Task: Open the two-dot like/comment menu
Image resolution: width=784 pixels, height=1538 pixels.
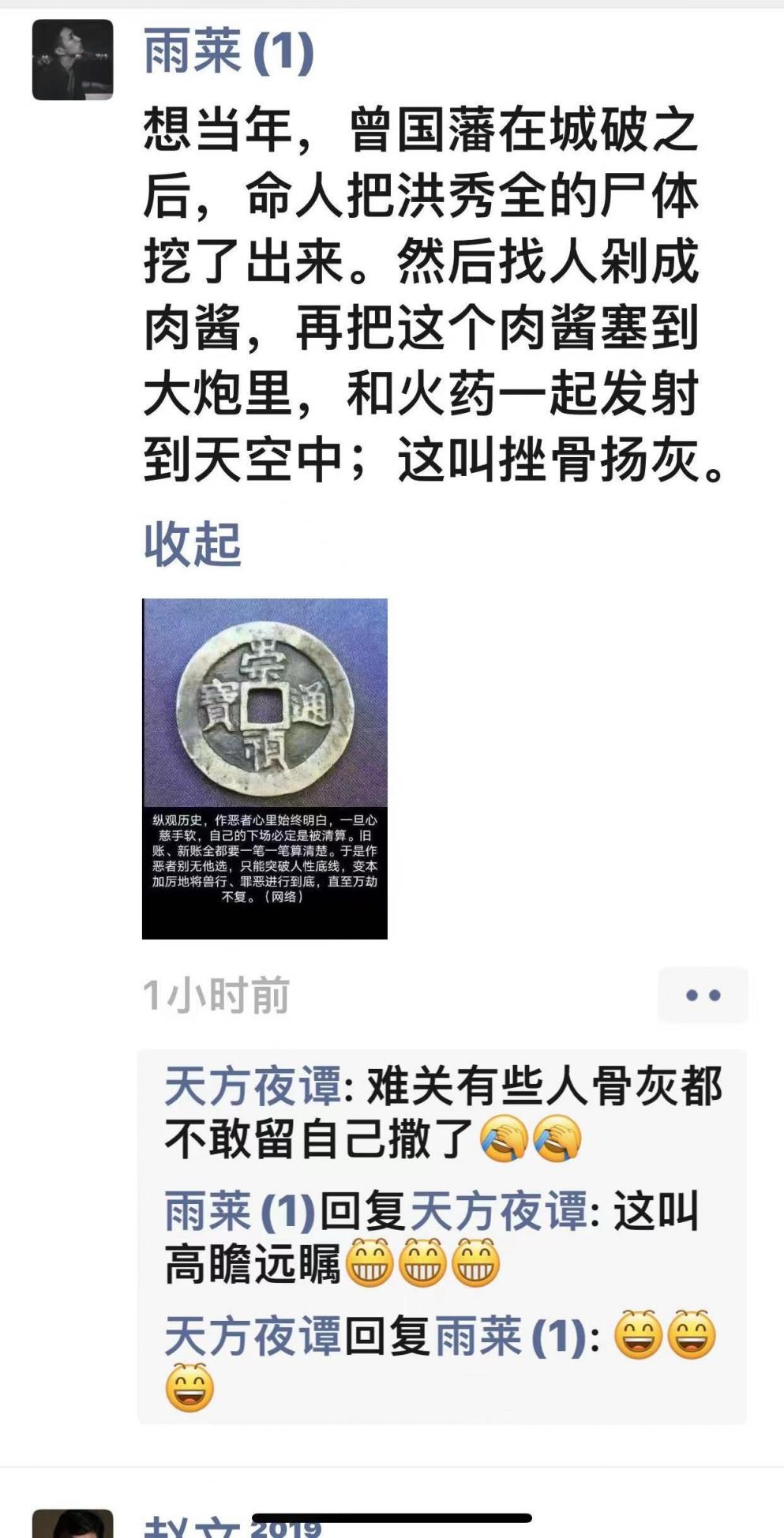Action: coord(703,995)
